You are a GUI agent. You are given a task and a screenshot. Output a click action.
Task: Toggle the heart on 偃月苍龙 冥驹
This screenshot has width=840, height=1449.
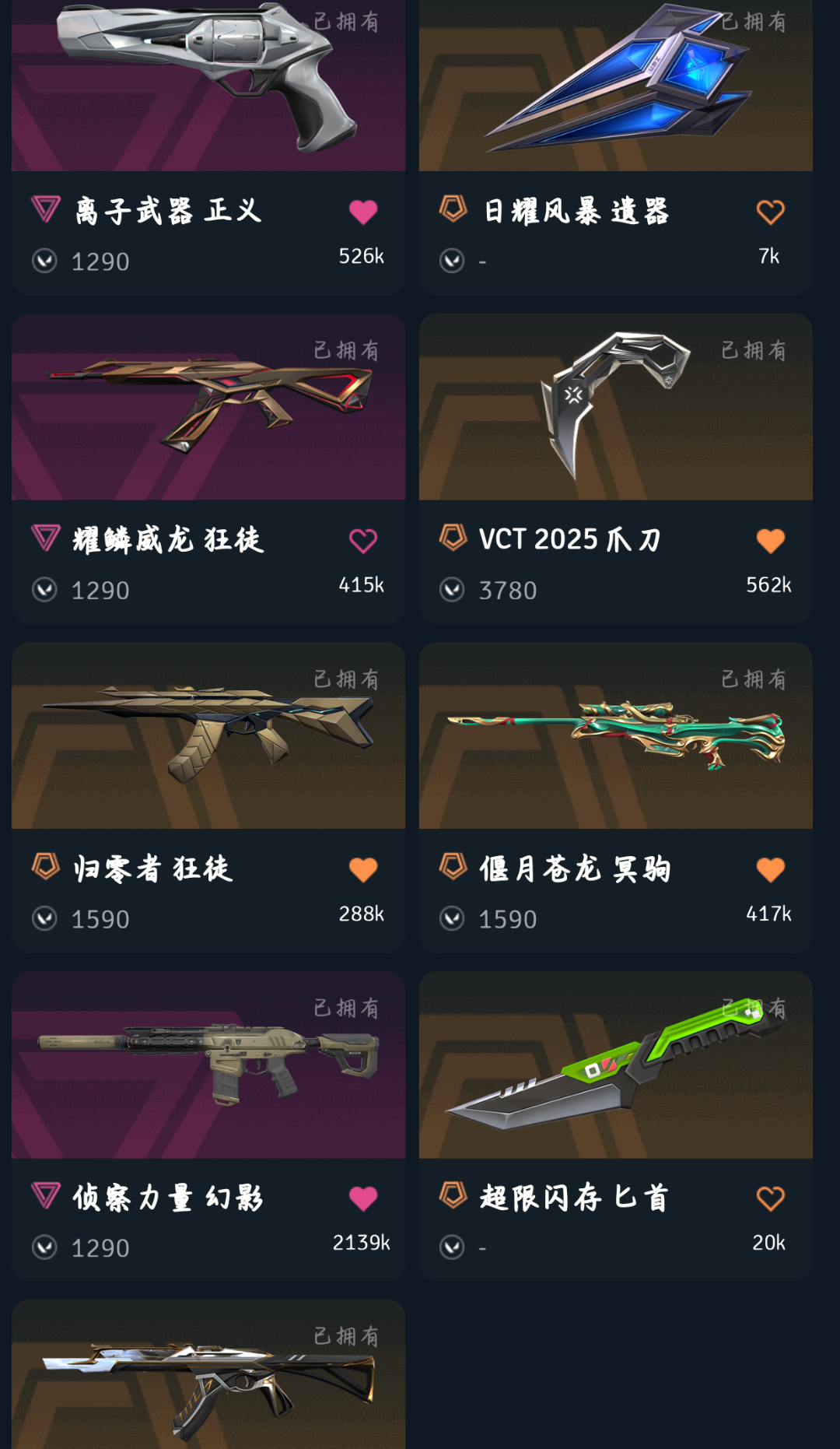click(x=770, y=869)
